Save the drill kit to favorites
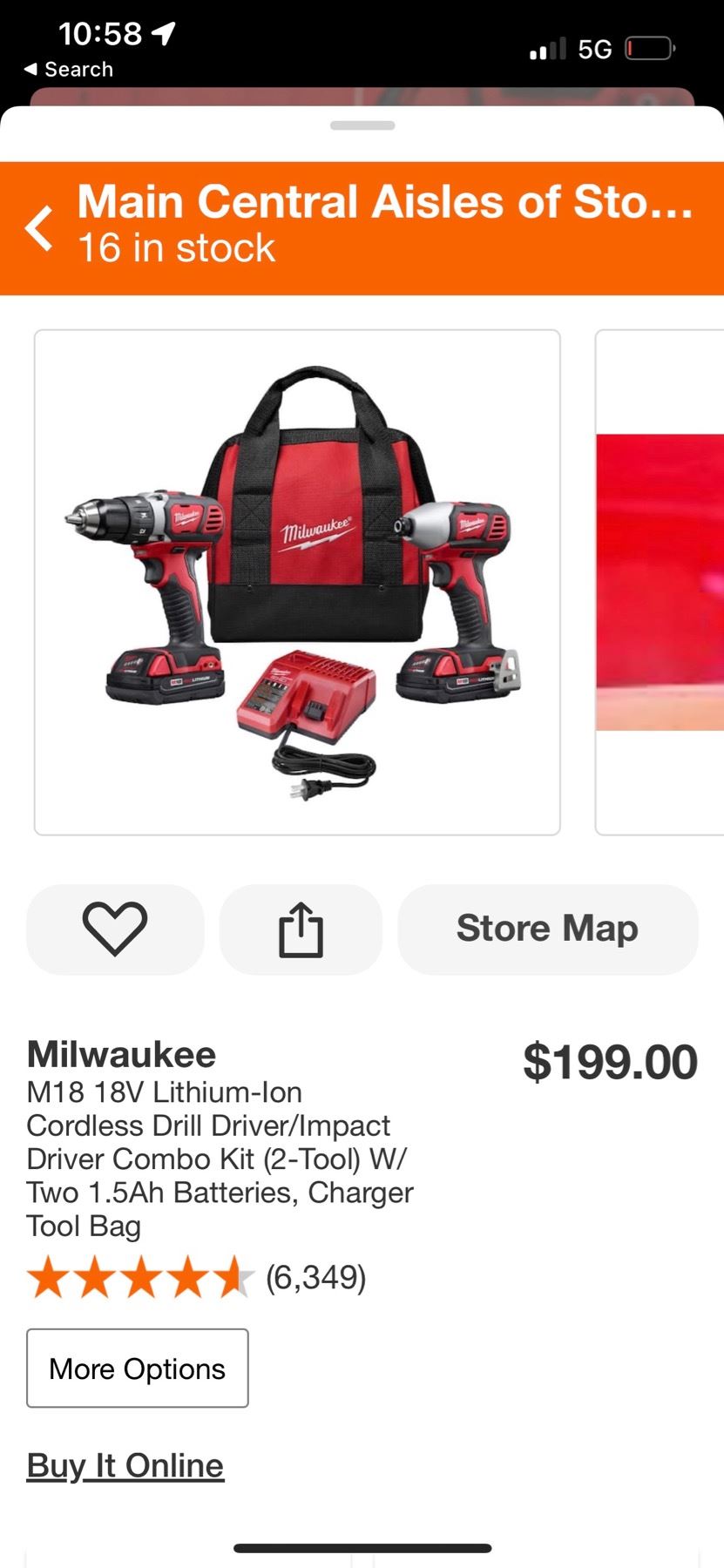This screenshot has width=724, height=1568. [115, 929]
